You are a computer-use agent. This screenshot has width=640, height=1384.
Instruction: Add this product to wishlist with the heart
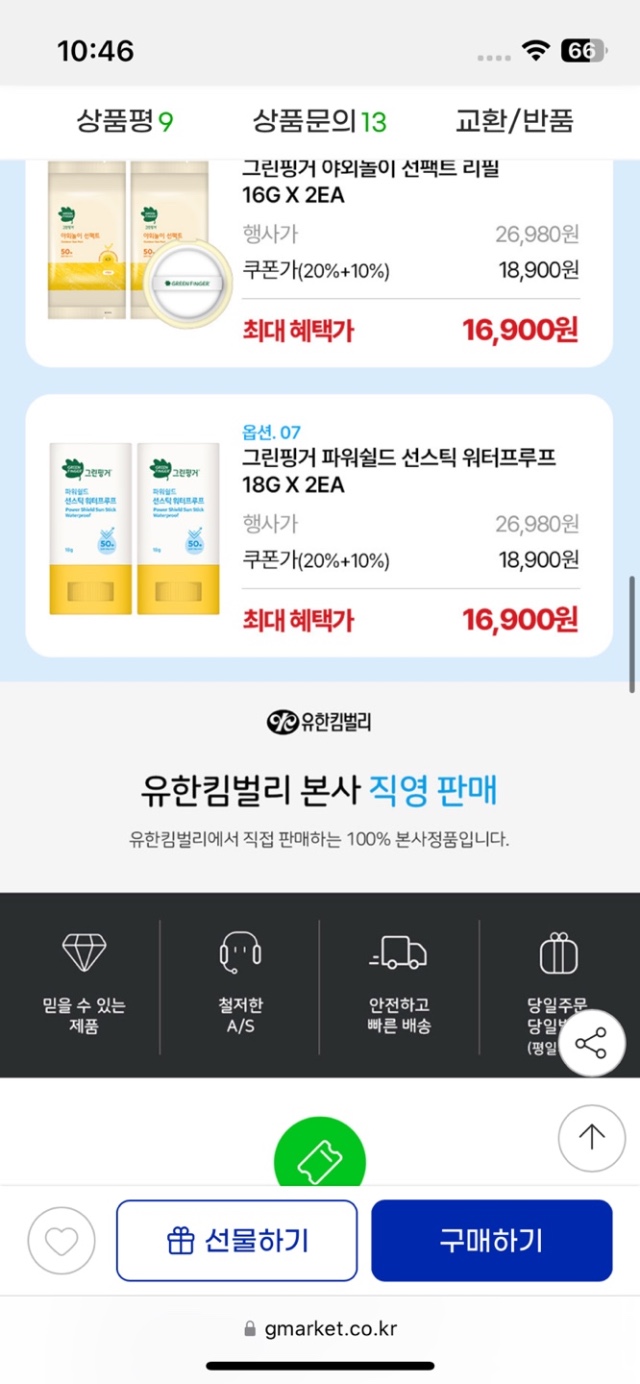click(x=61, y=1241)
